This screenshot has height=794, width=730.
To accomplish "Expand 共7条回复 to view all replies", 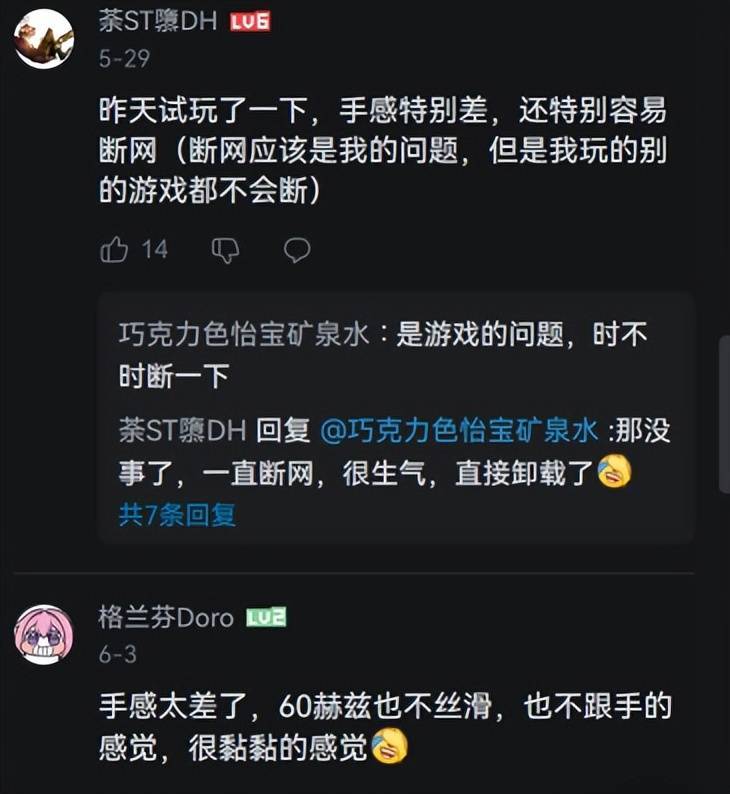I will pos(177,514).
